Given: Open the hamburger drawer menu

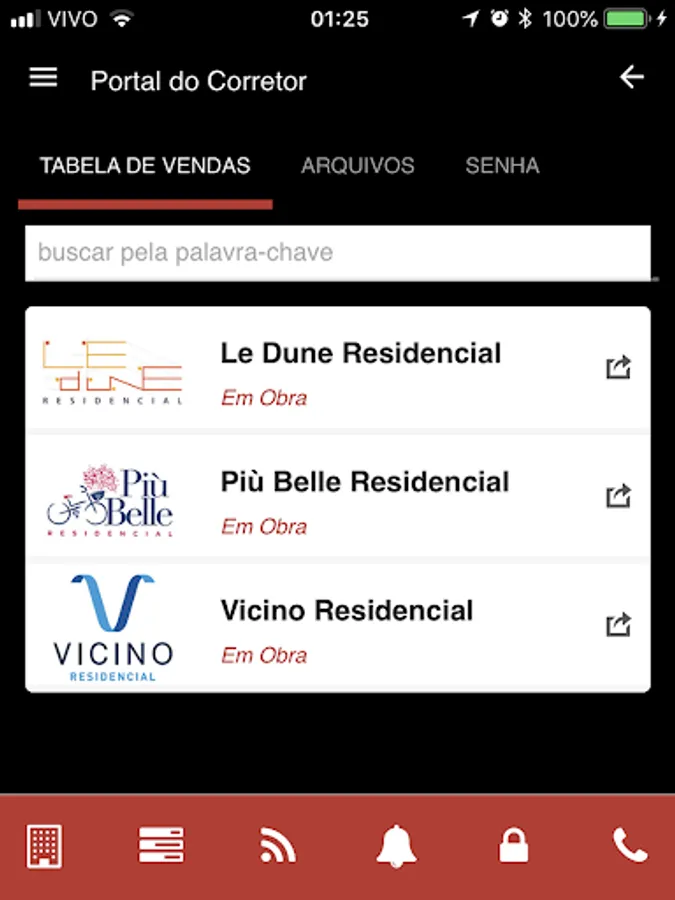Looking at the screenshot, I should click(43, 78).
